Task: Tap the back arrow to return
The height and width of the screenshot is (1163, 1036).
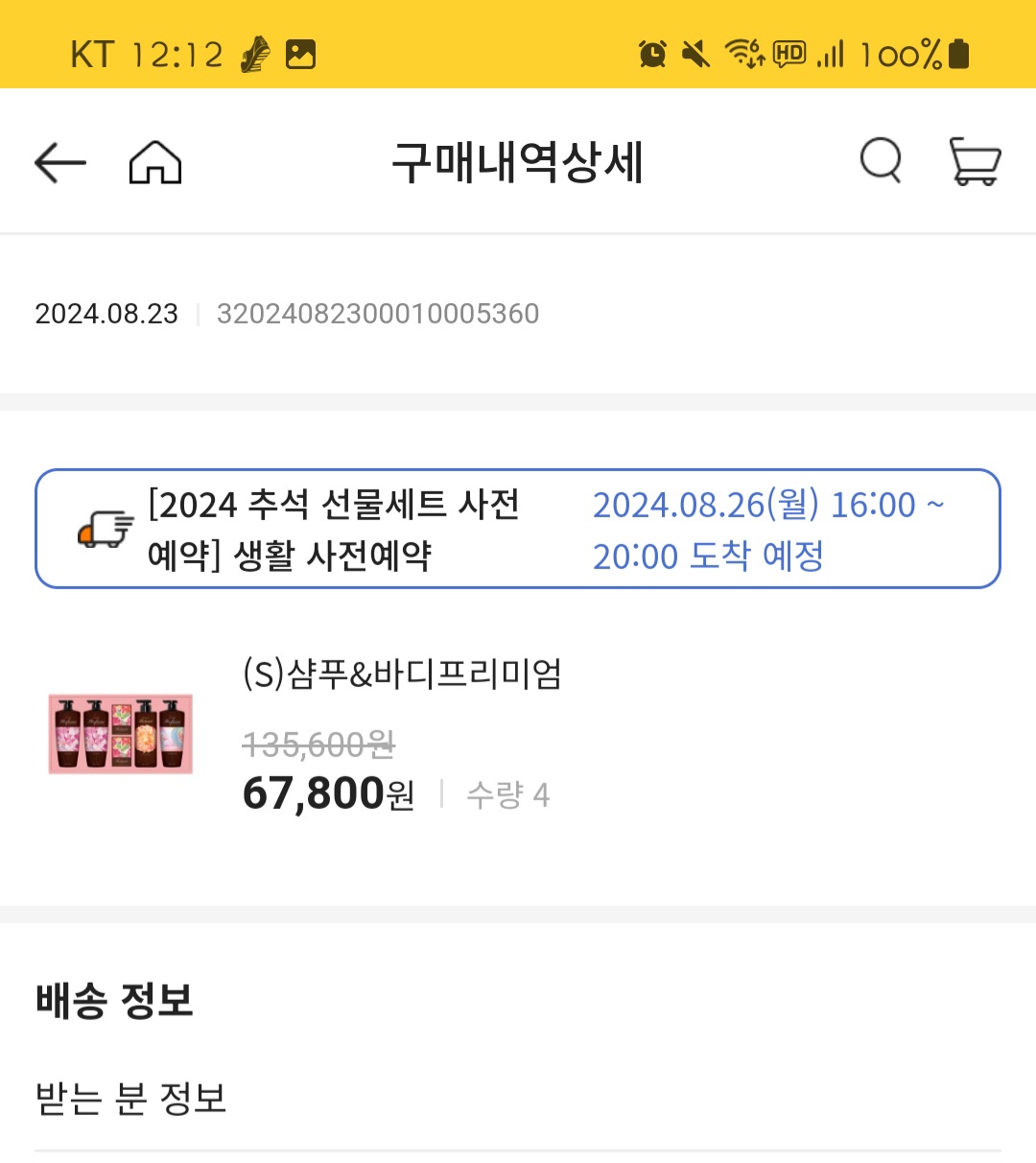Action: coord(59,161)
